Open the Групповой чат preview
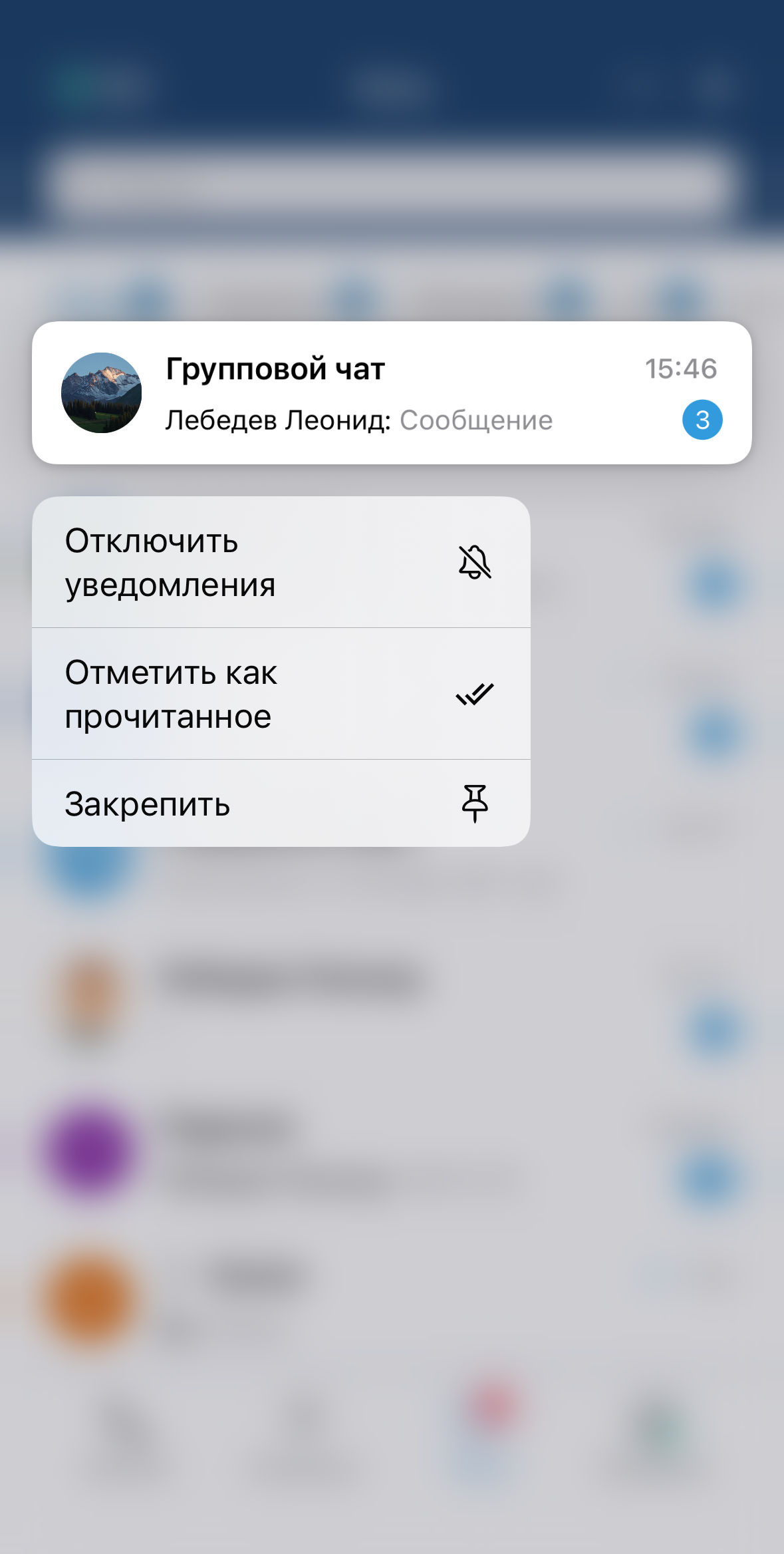Image resolution: width=784 pixels, height=1554 pixels. [391, 393]
